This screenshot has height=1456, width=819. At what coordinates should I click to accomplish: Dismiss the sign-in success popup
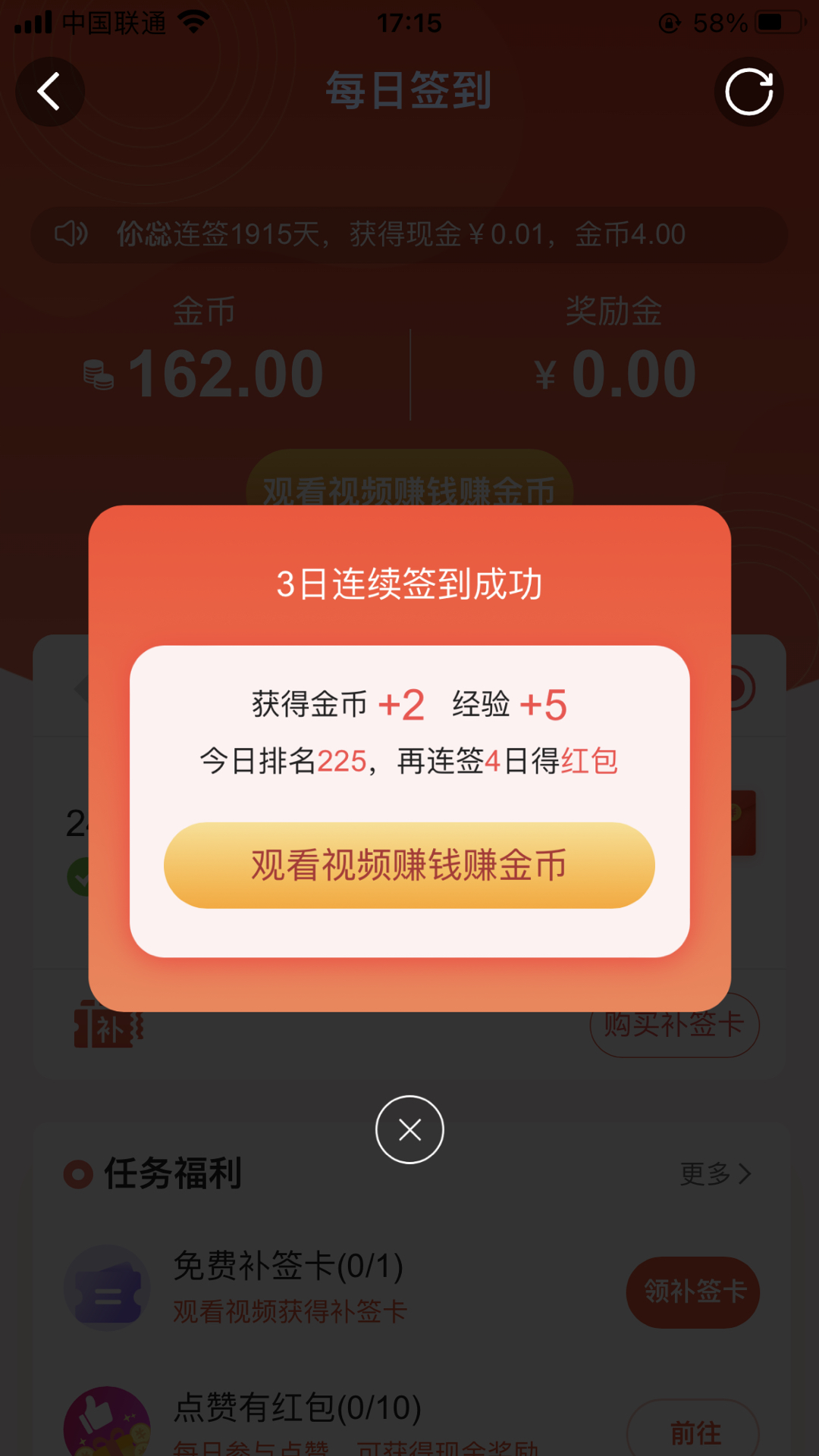point(409,1129)
